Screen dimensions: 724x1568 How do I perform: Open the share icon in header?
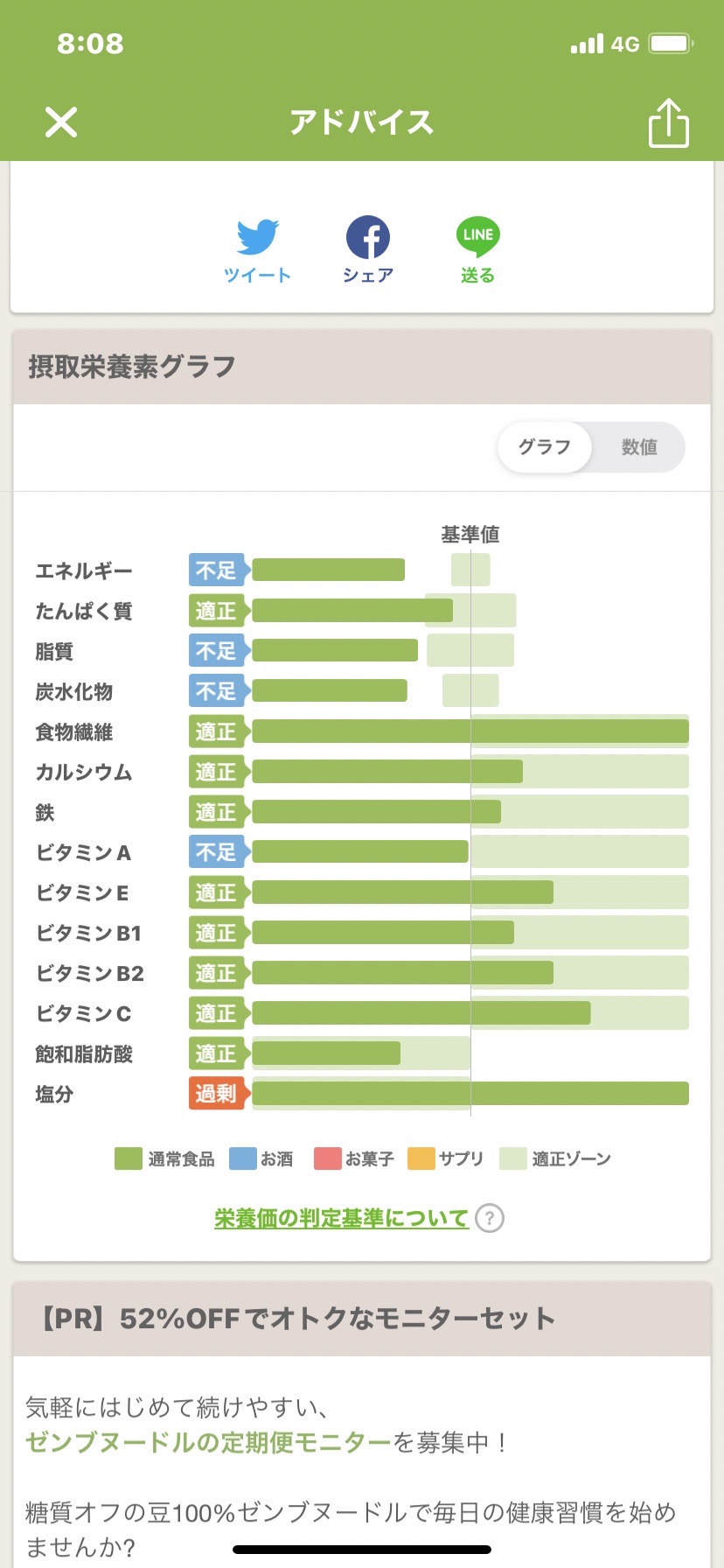click(x=668, y=122)
